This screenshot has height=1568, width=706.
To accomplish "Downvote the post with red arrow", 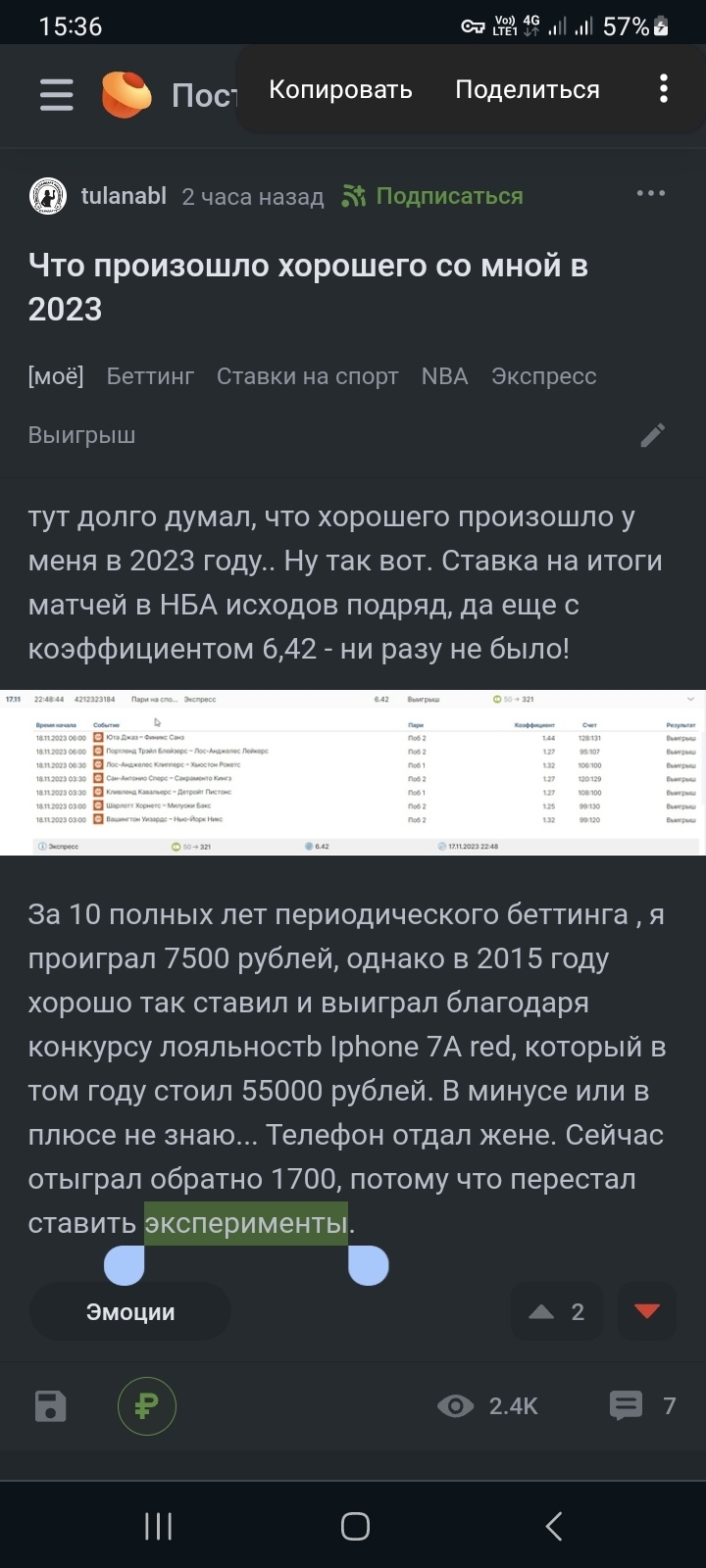I will [646, 1311].
